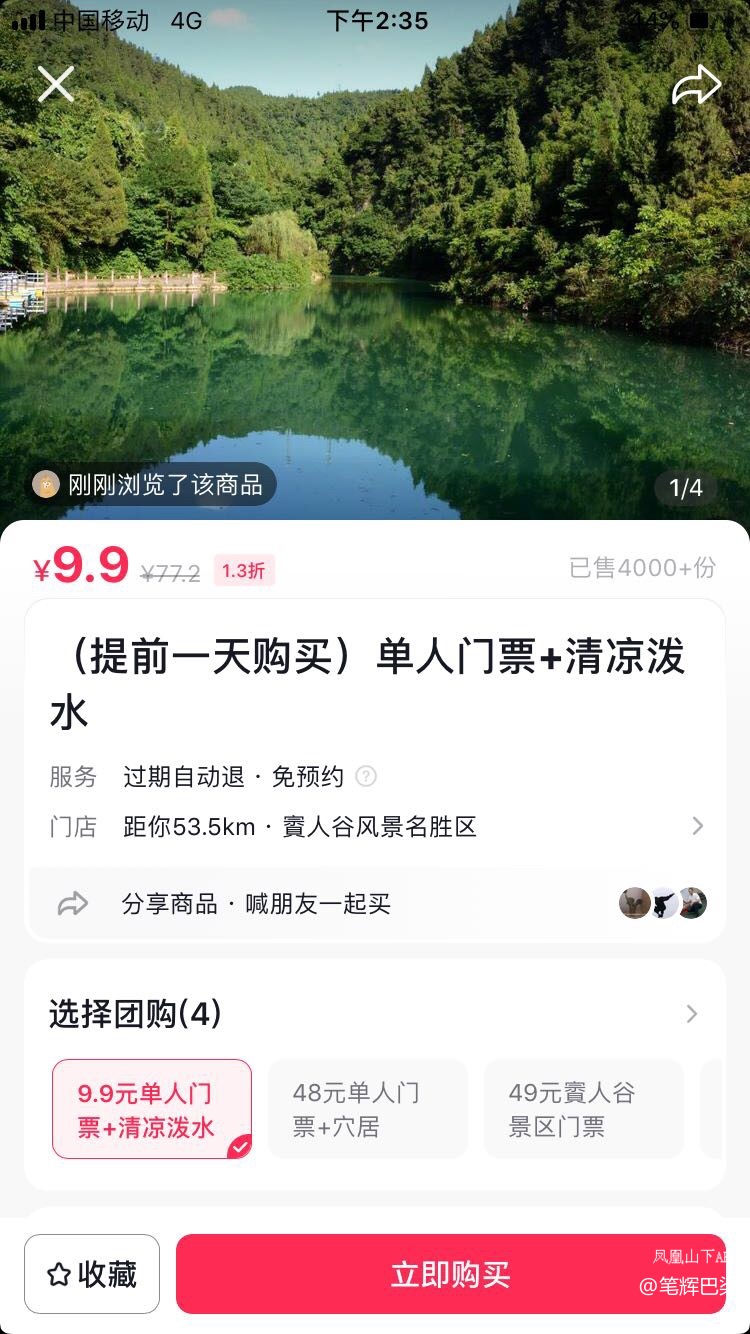This screenshot has height=1334, width=750.
Task: Expand the 选择团购 list chevron
Action: point(692,1014)
